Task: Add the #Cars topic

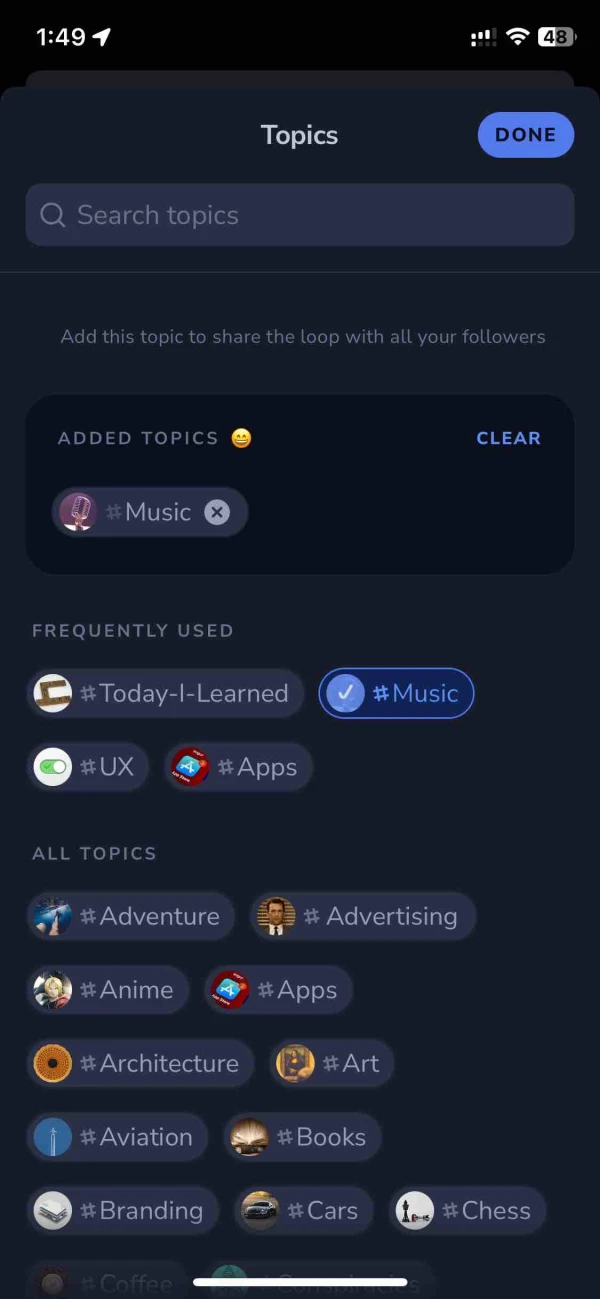Action: tap(304, 1210)
